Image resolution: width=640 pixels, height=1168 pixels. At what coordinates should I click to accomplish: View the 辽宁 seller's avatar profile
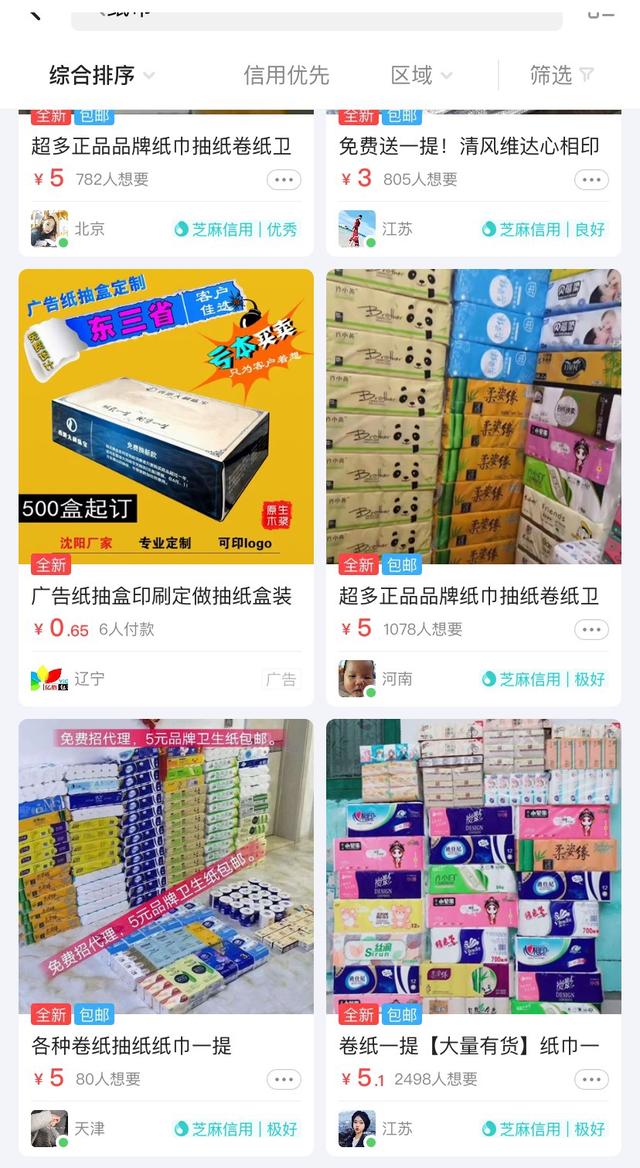(x=49, y=678)
